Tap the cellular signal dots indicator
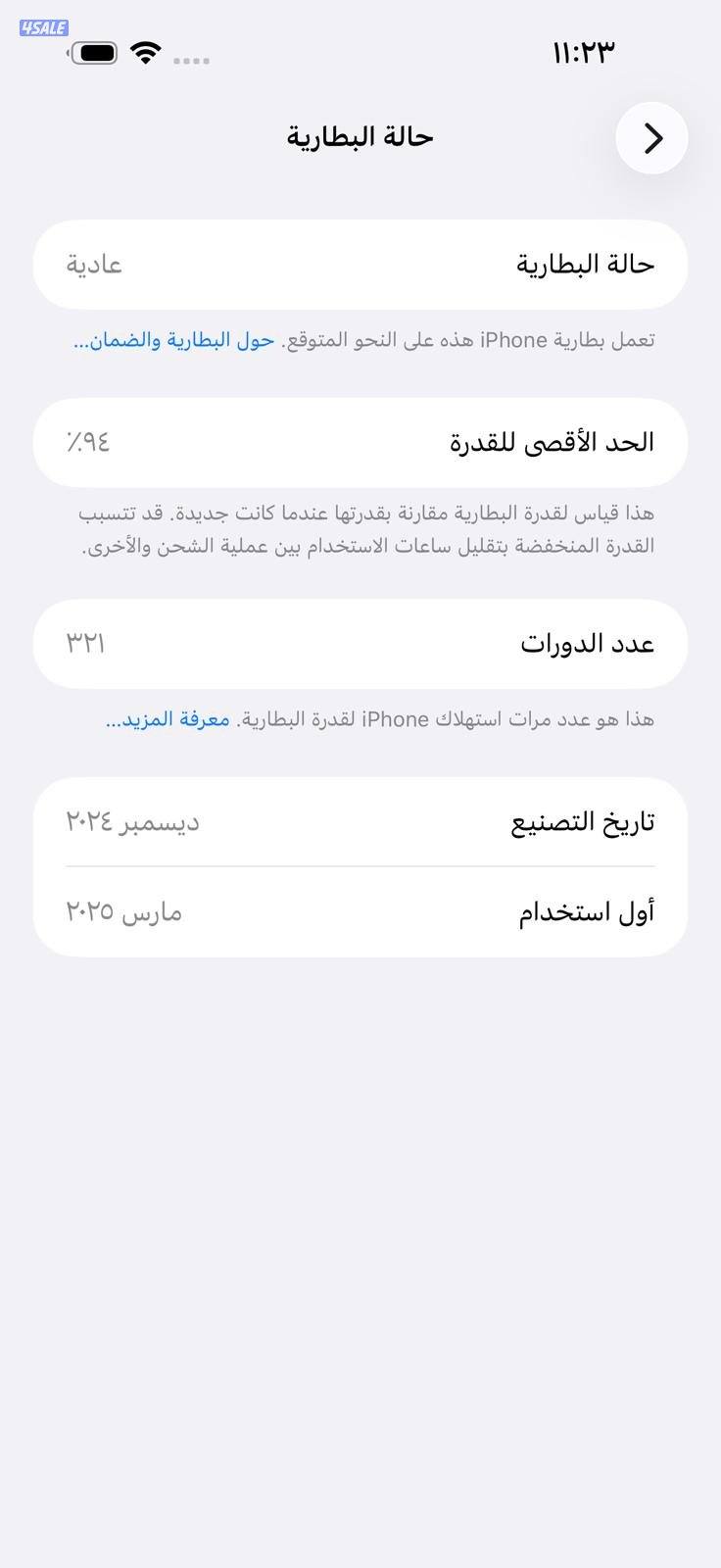Image resolution: width=721 pixels, height=1568 pixels. [x=193, y=59]
